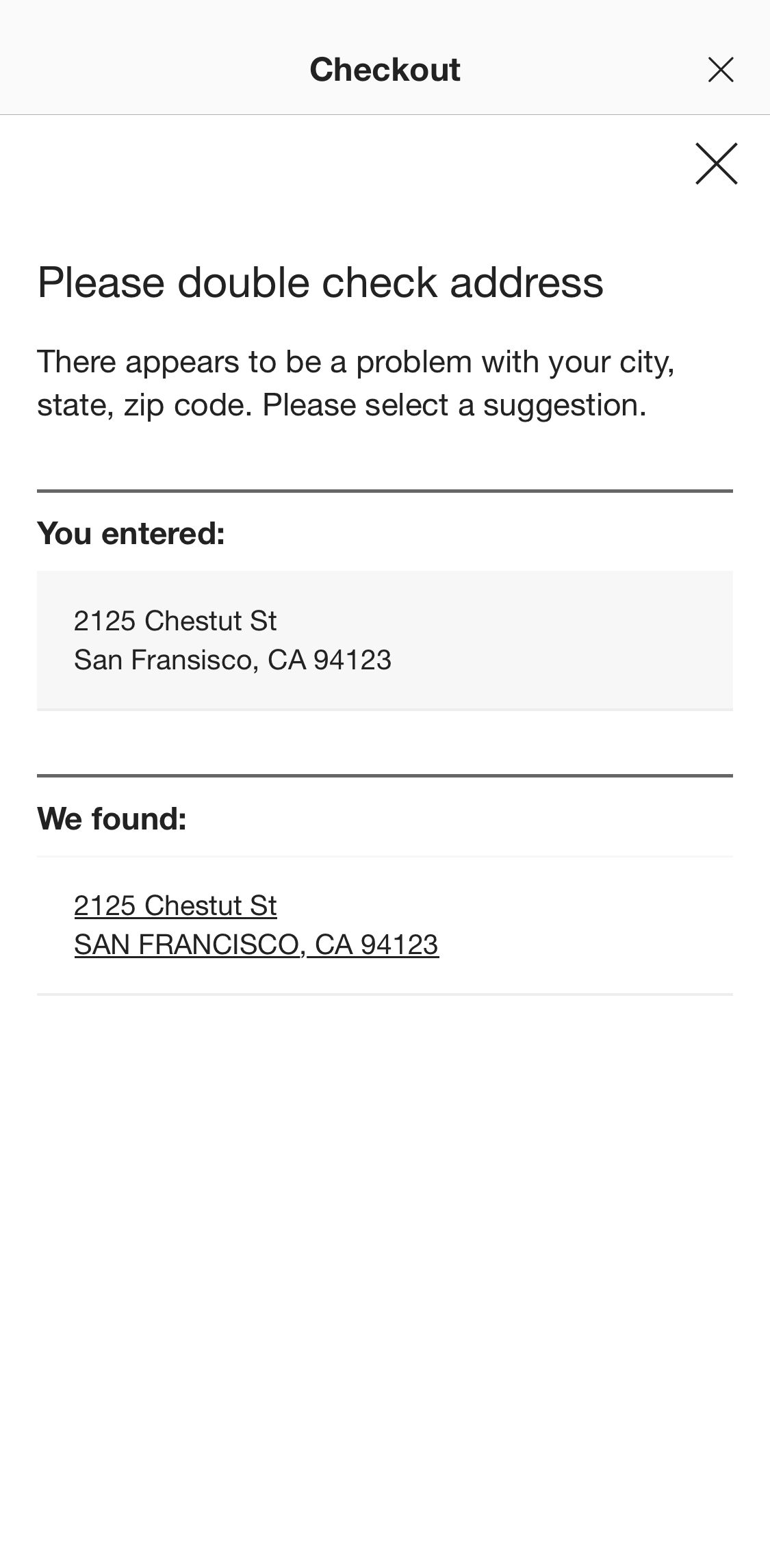Click the Please double check address heading

point(321,283)
